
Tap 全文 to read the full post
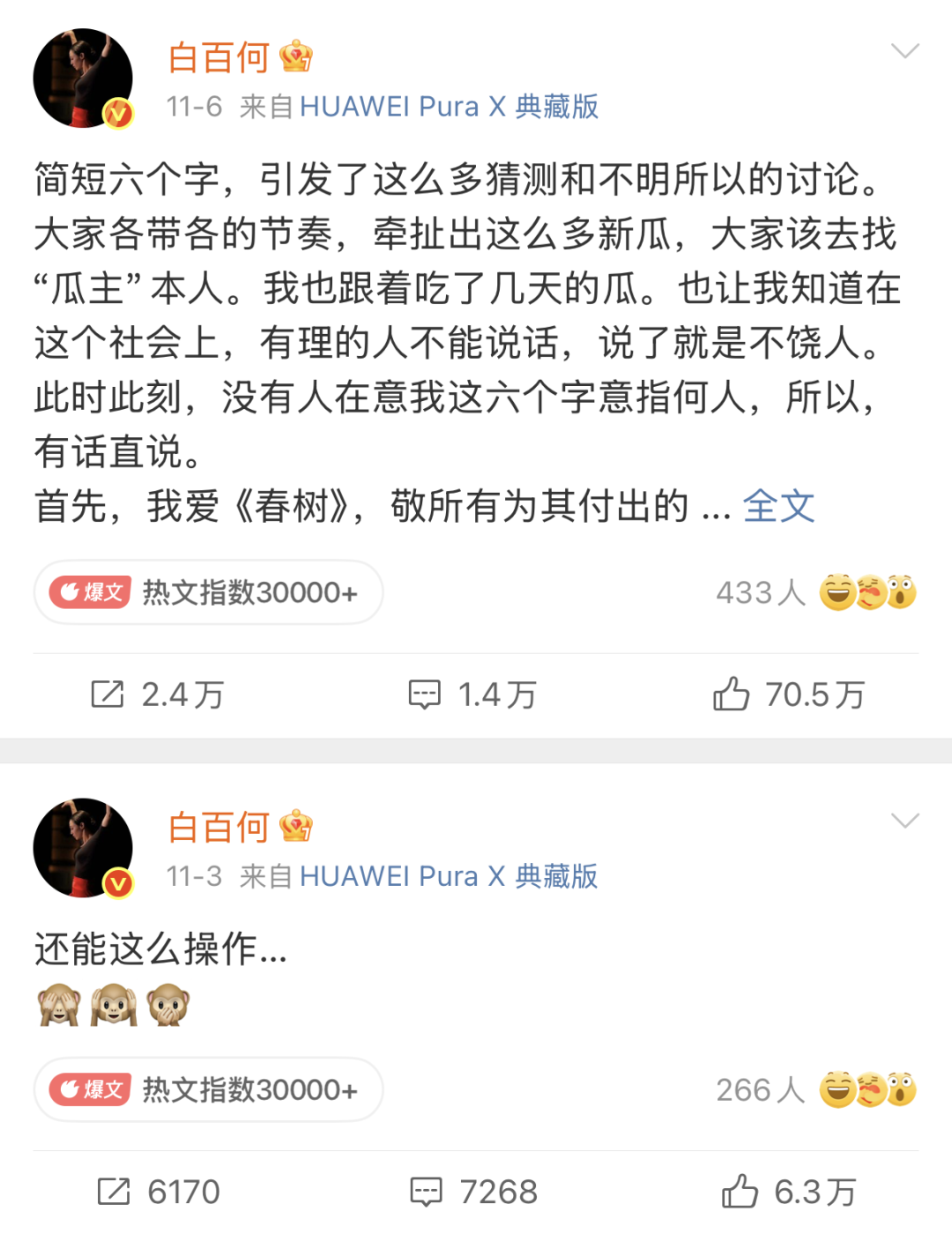point(778,507)
